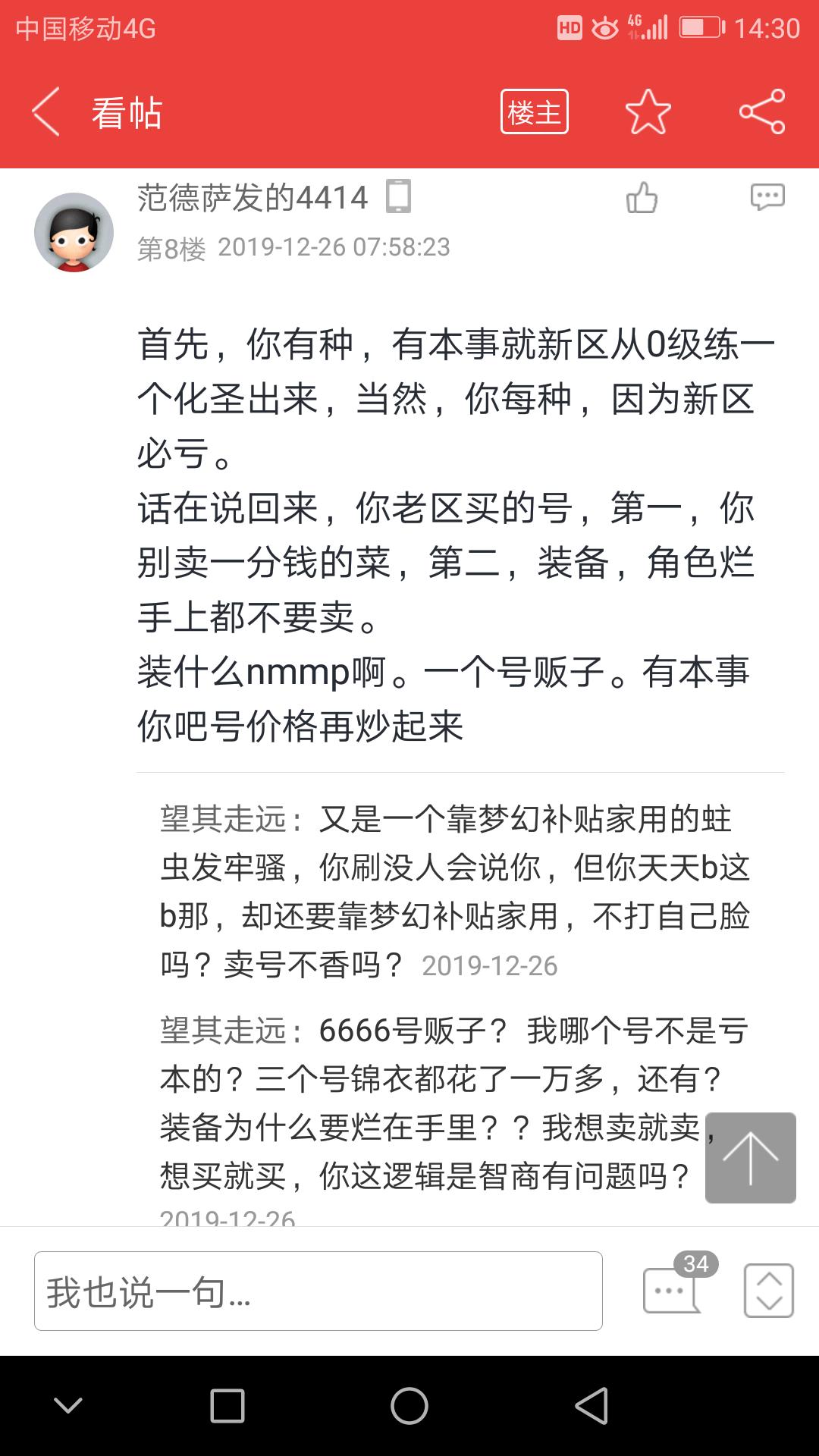Open the floor jump up-down arrows button
The height and width of the screenshot is (1456, 819).
pyautogui.click(x=769, y=1291)
